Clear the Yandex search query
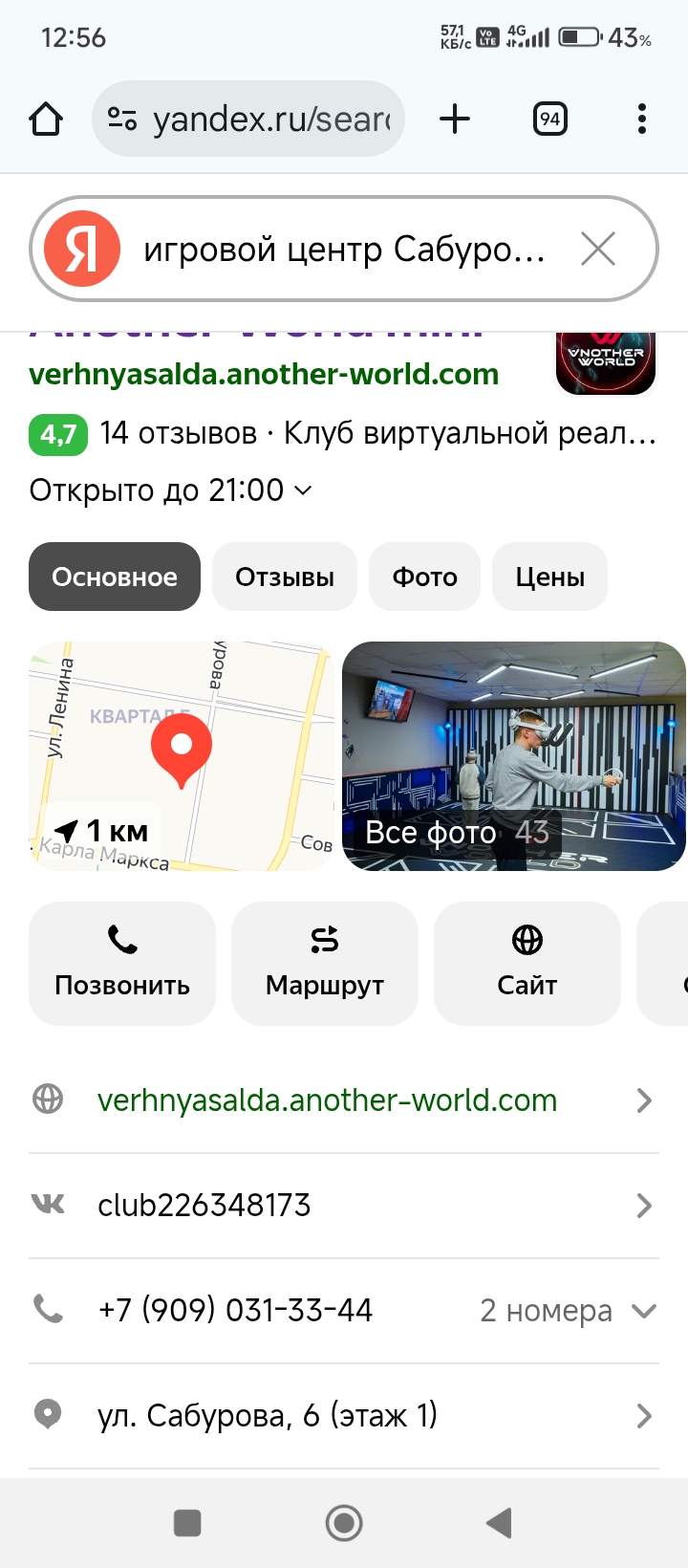The width and height of the screenshot is (688, 1568). (x=598, y=250)
